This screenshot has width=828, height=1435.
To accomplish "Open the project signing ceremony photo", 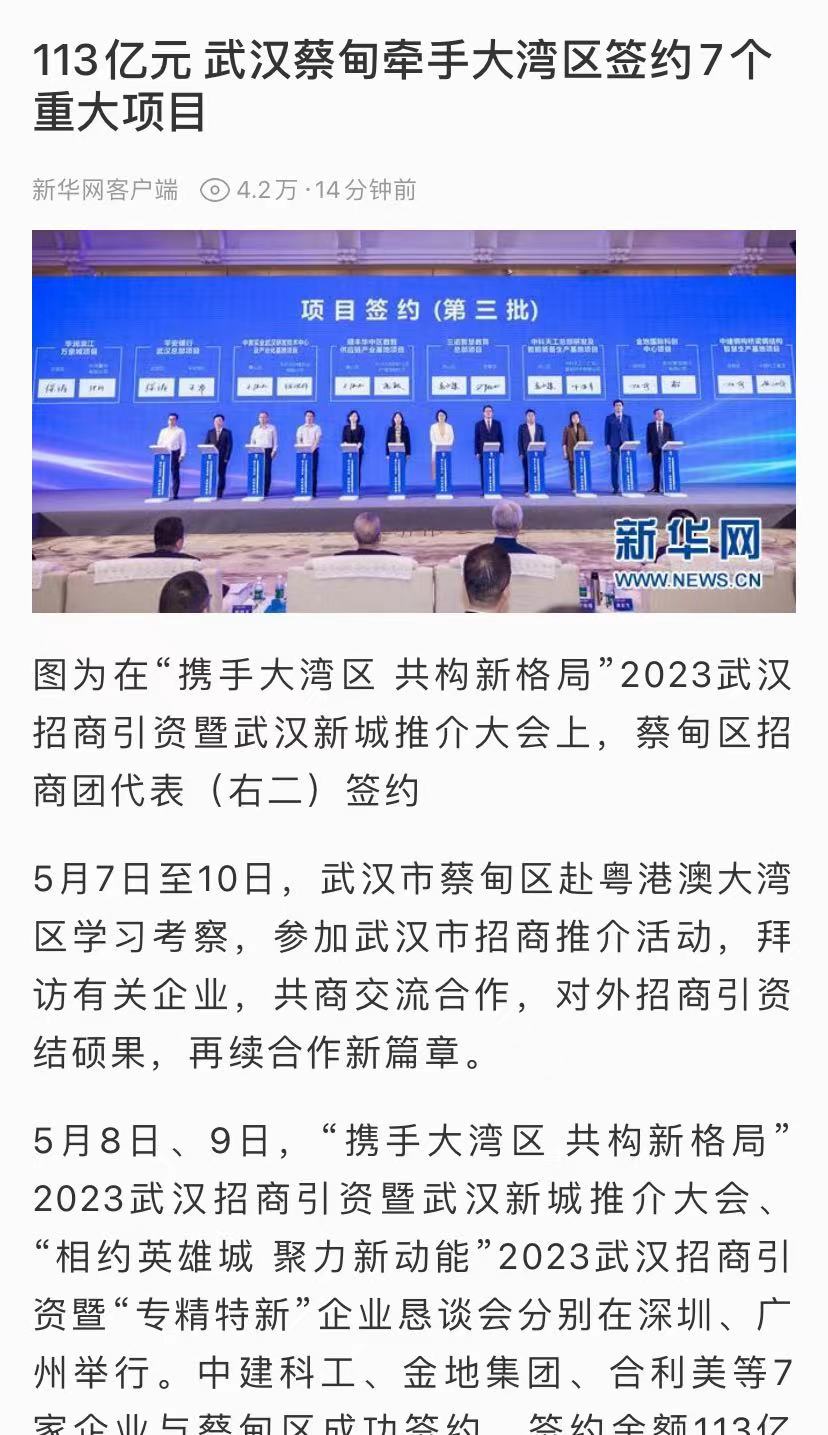I will [x=413, y=421].
